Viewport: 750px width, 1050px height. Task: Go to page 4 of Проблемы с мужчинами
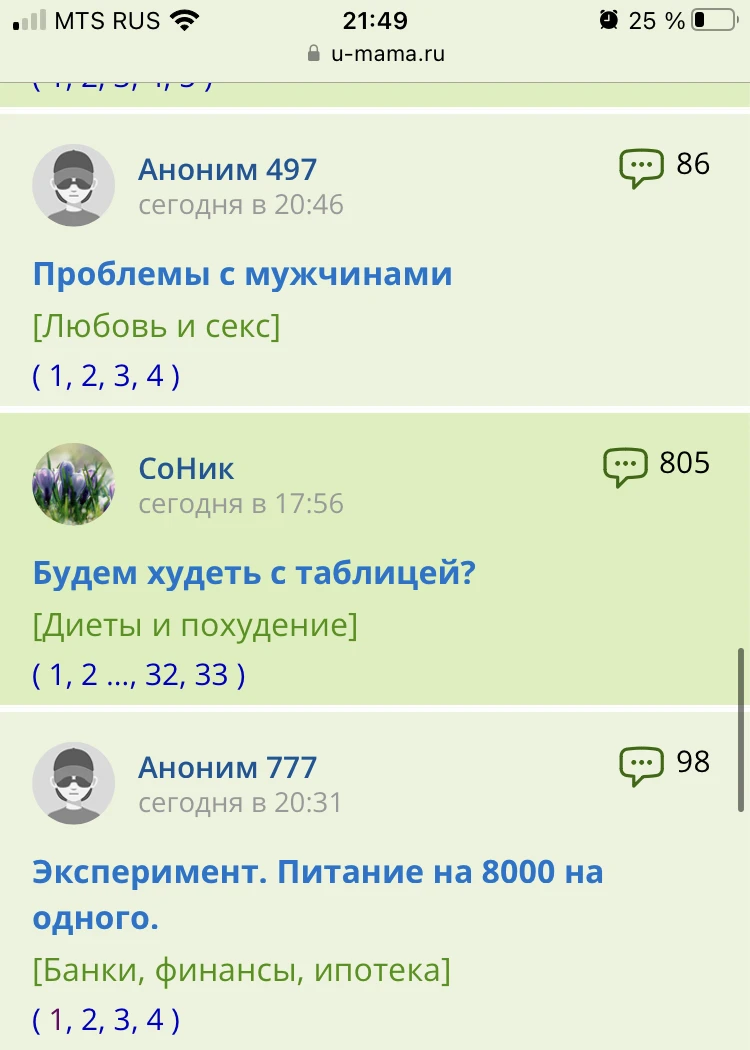coord(155,377)
